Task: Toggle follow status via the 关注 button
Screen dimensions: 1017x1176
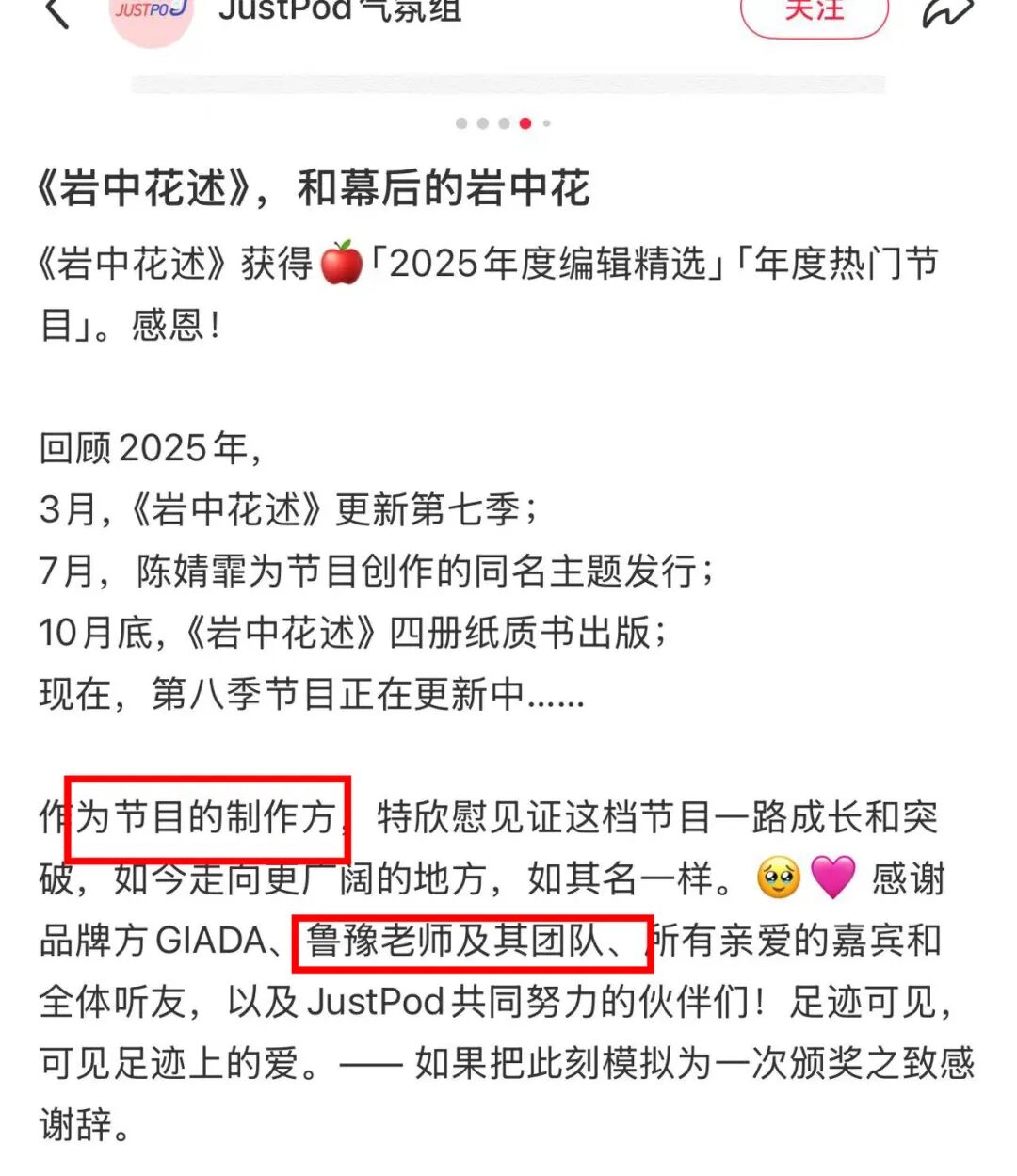Action: point(814,14)
